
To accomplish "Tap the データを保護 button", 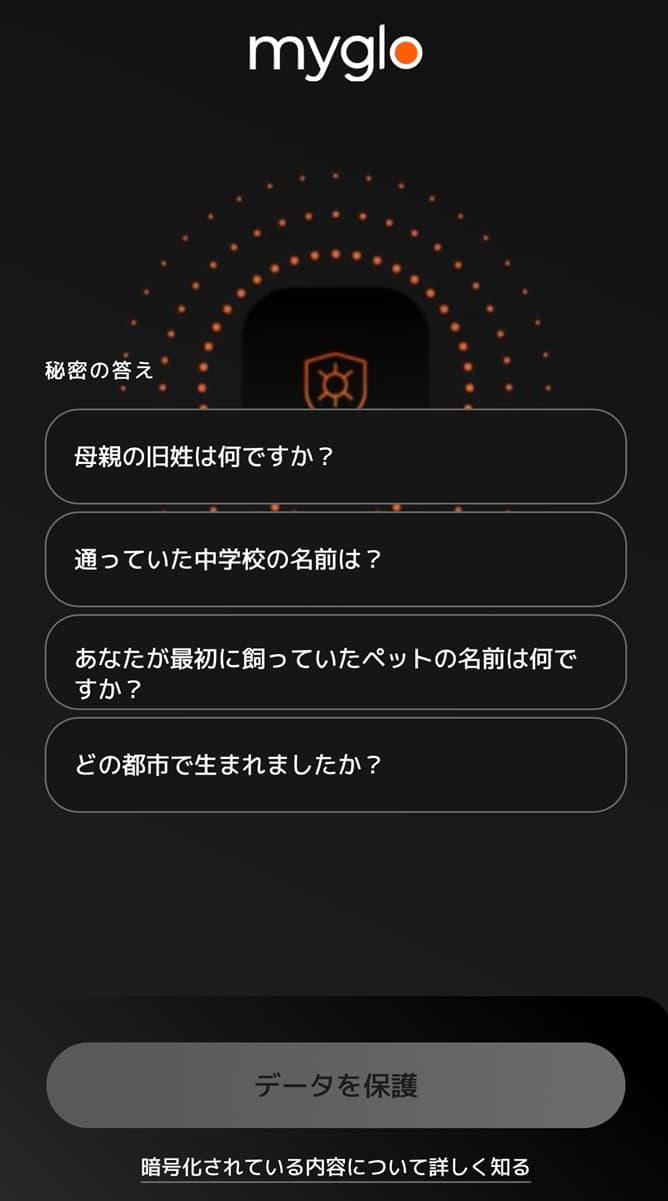I will coord(335,1085).
